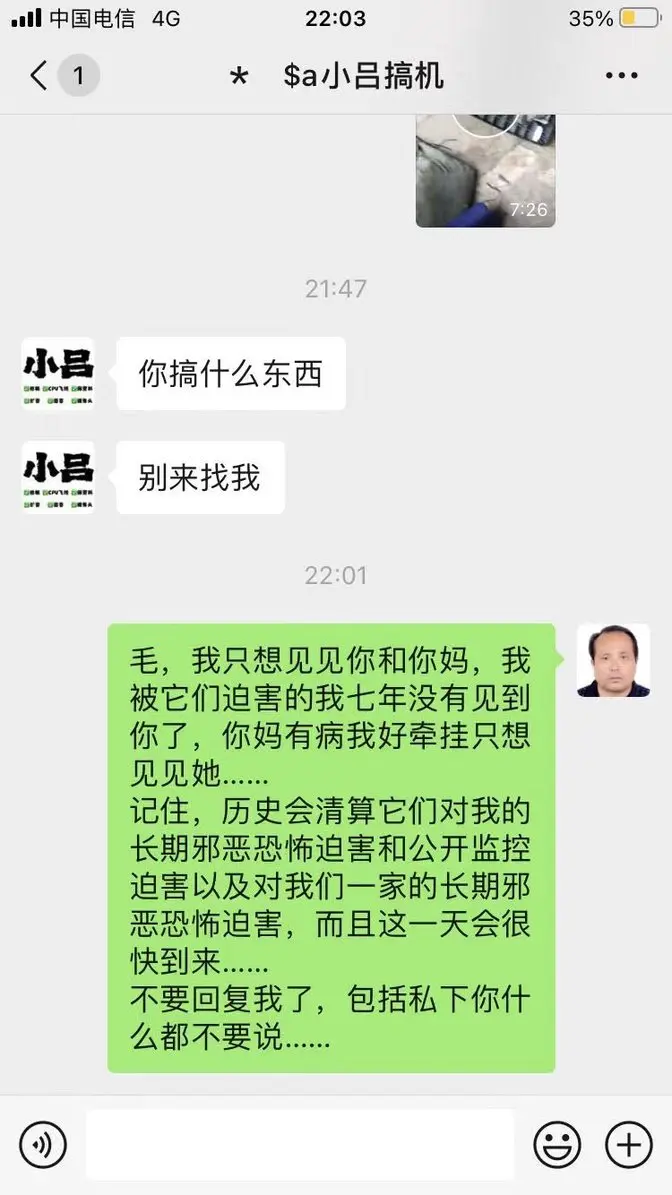Play the 7:26 video message
The image size is (672, 1195).
coord(485,170)
